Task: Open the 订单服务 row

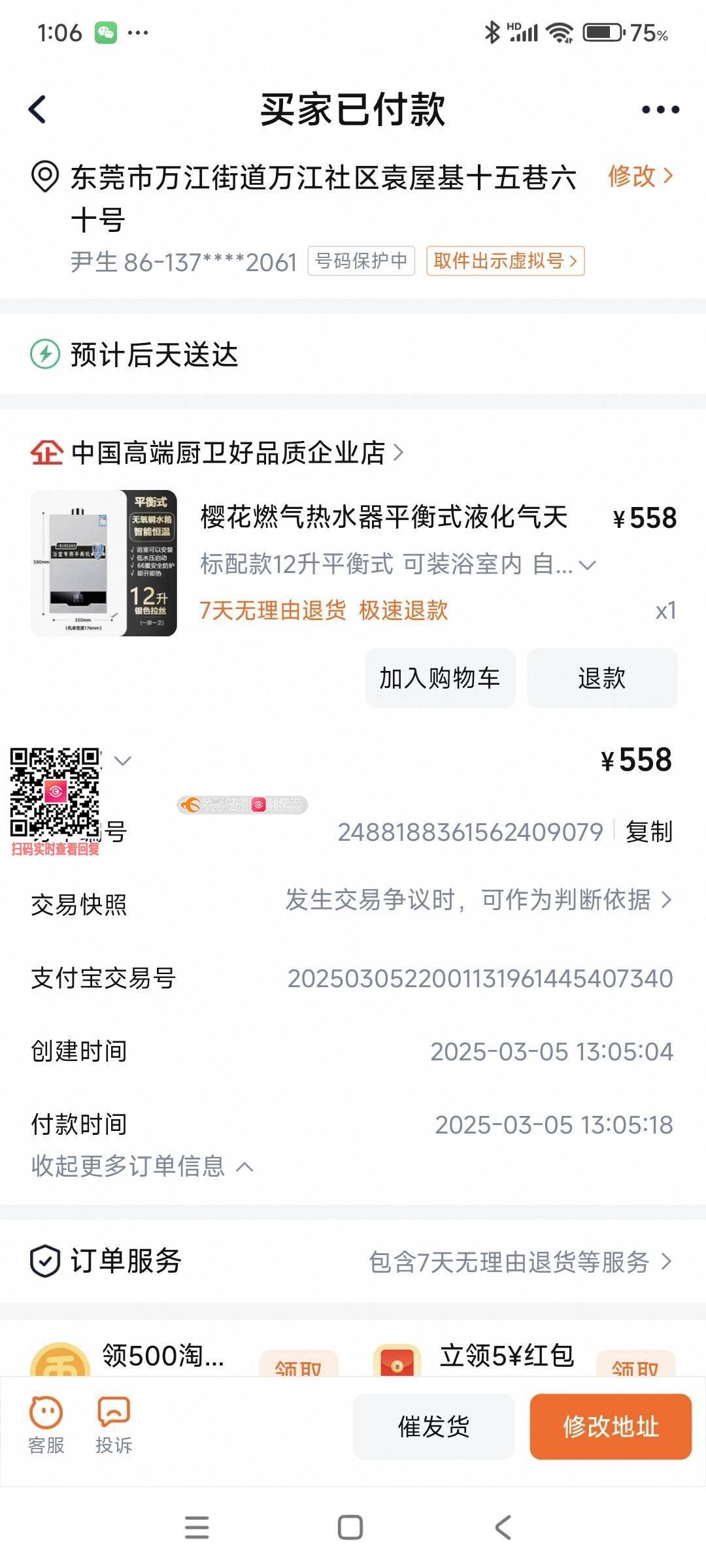Action: [353, 1261]
